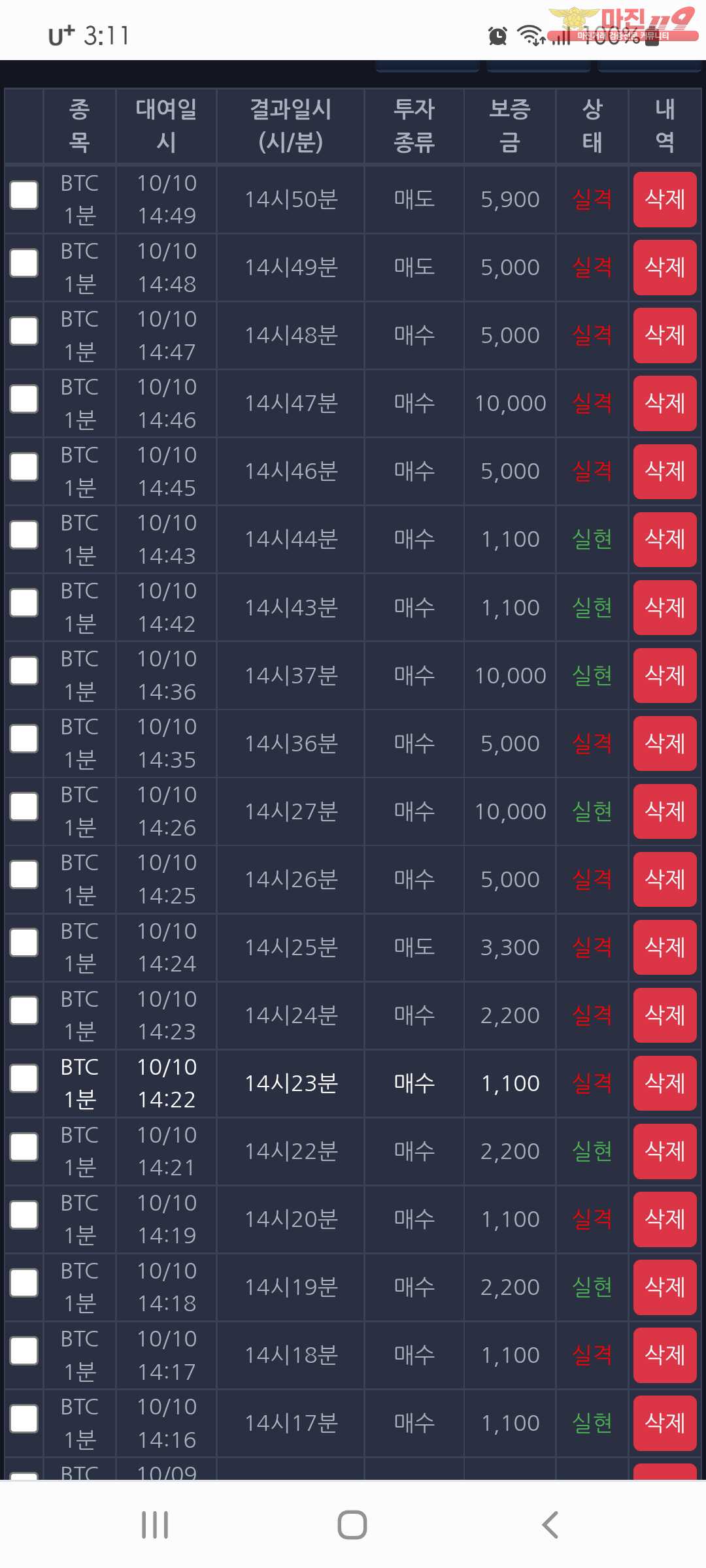Remove the entry resulting at 14시19분
The width and height of the screenshot is (706, 1568).
coord(665,1287)
